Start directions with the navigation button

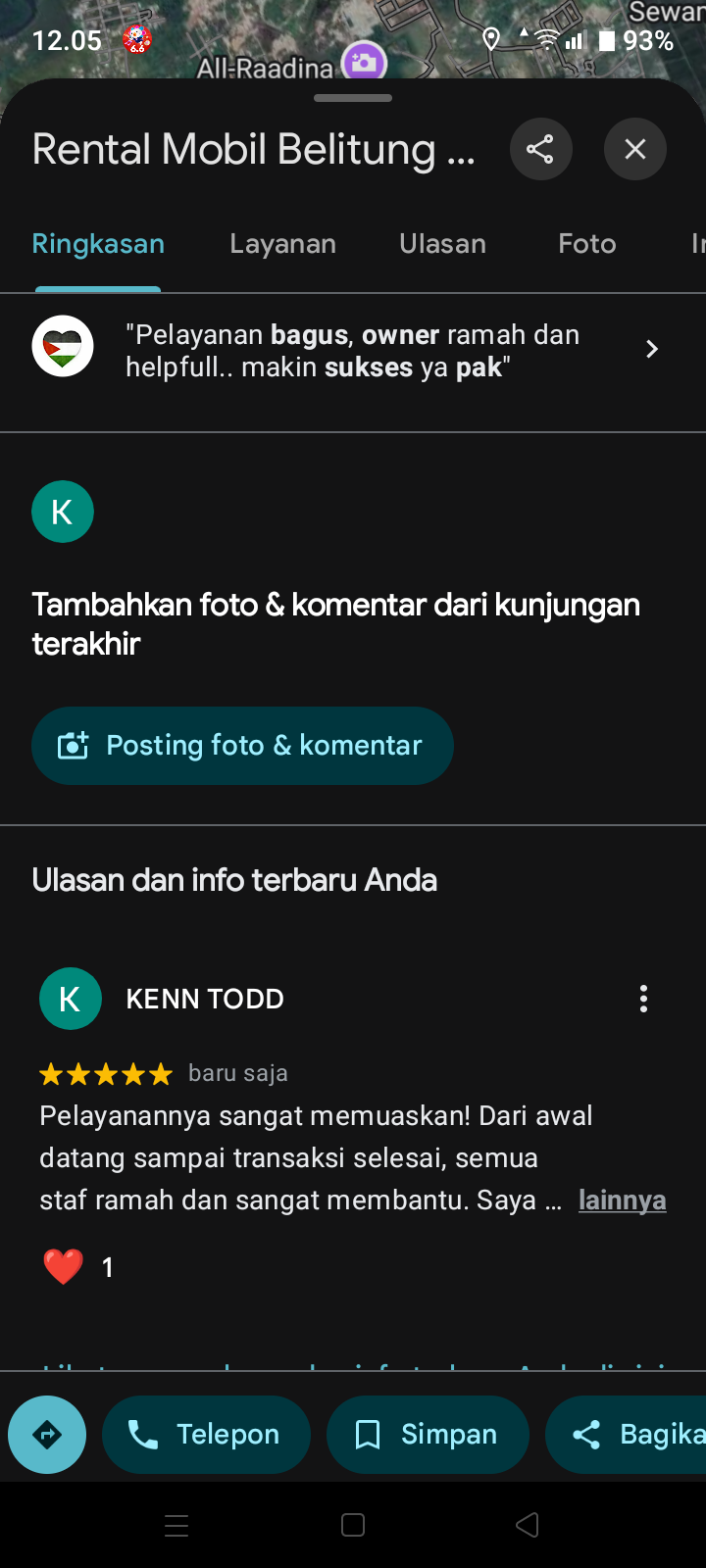[x=47, y=1435]
